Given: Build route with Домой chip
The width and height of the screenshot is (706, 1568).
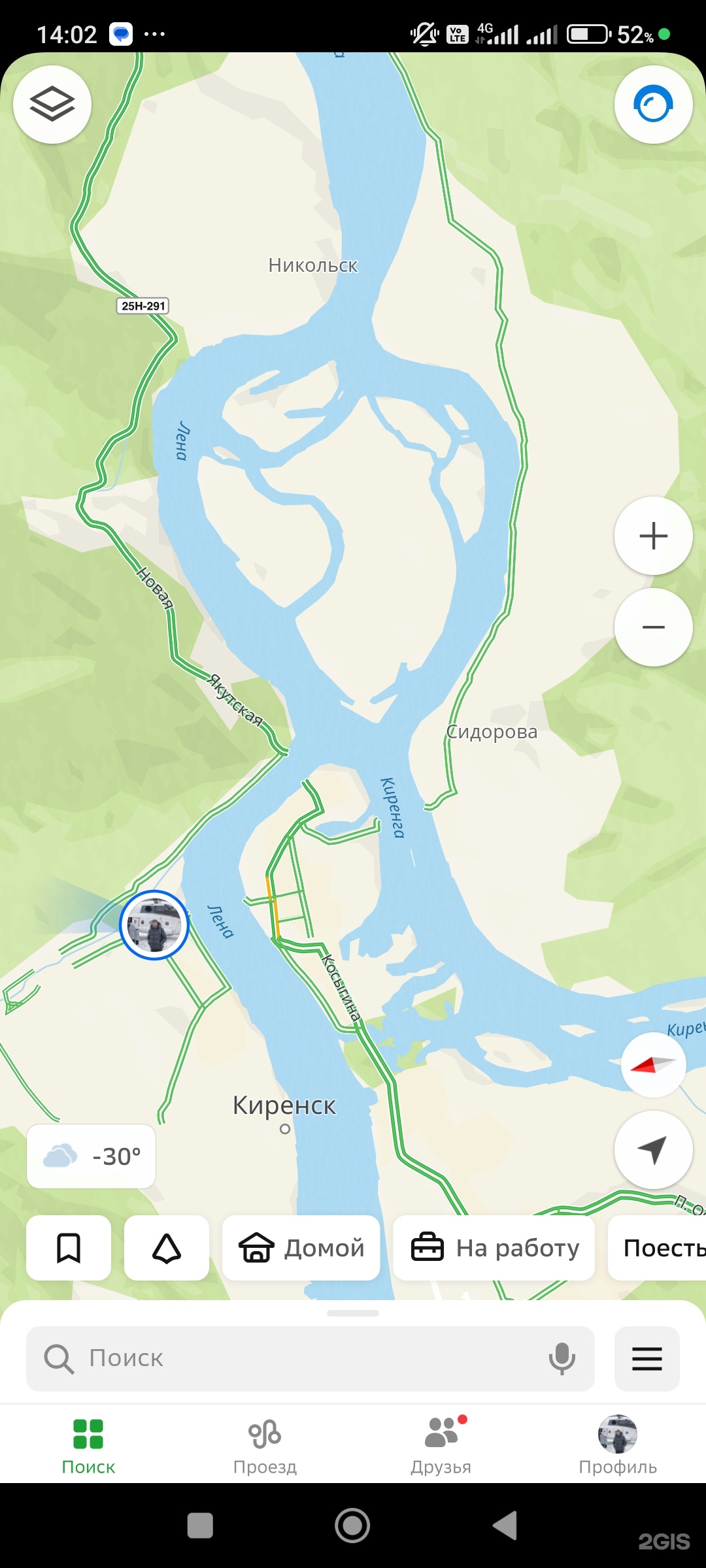Looking at the screenshot, I should tap(301, 1248).
